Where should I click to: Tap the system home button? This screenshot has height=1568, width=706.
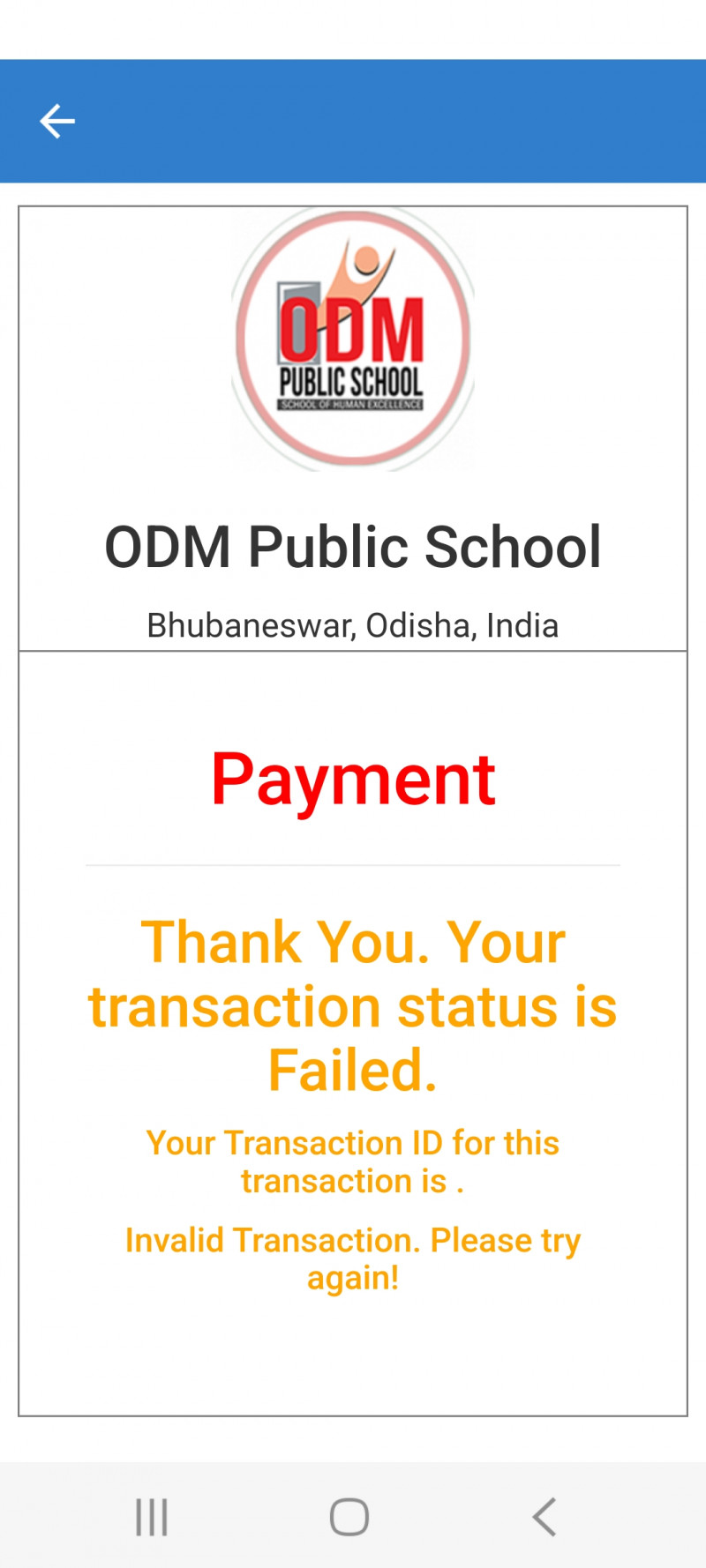349,1517
